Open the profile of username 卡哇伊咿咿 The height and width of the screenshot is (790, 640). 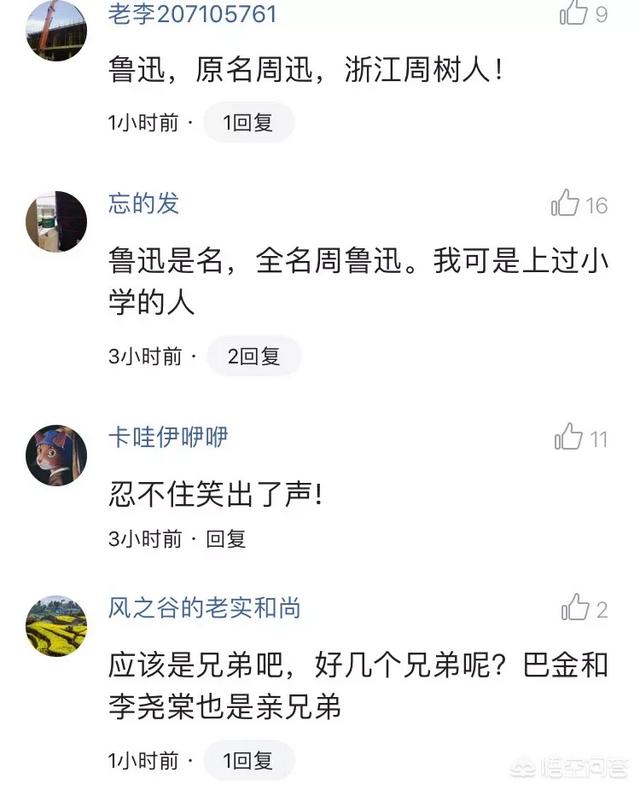tap(168, 437)
